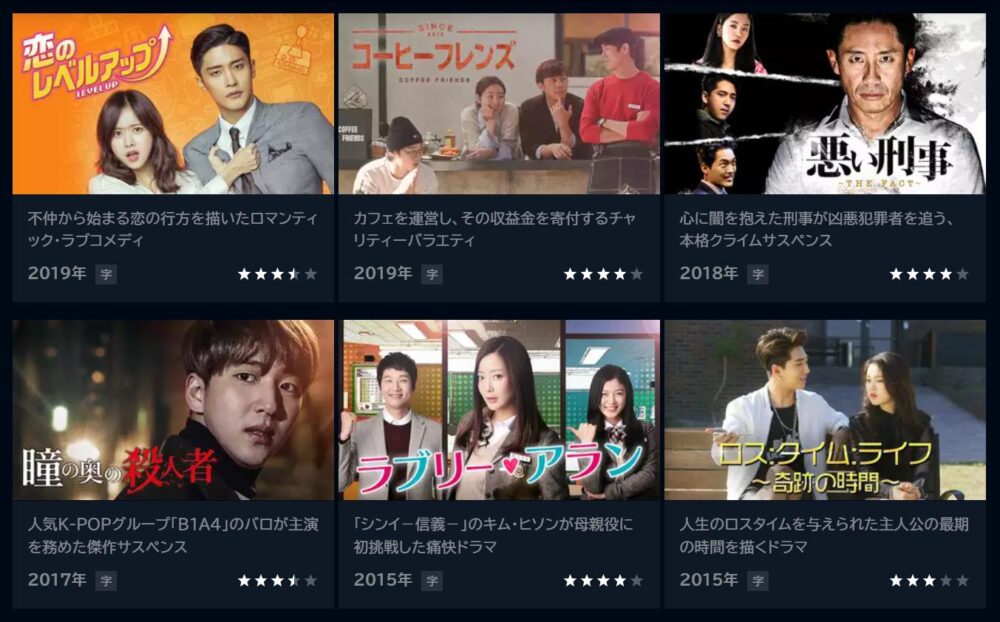The width and height of the screenshot is (1000, 622).
Task: Open ロス:タイム:ライフ 奇跡の時間
Action: pyautogui.click(x=825, y=410)
